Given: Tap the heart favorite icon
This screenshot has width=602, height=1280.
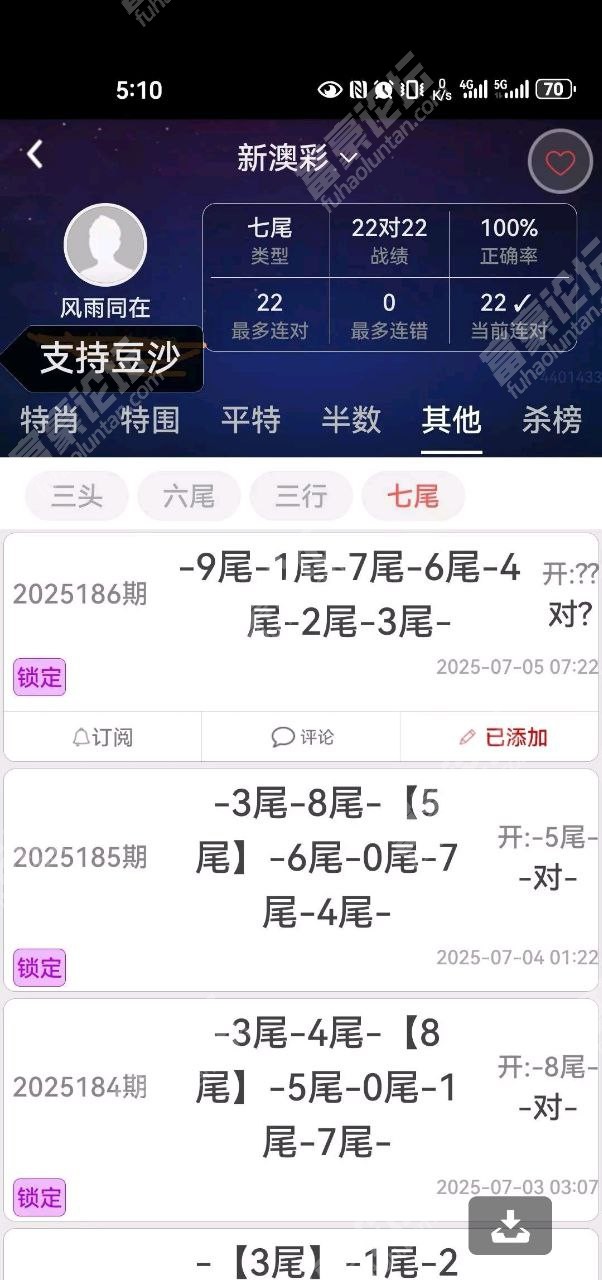Looking at the screenshot, I should (x=560, y=163).
